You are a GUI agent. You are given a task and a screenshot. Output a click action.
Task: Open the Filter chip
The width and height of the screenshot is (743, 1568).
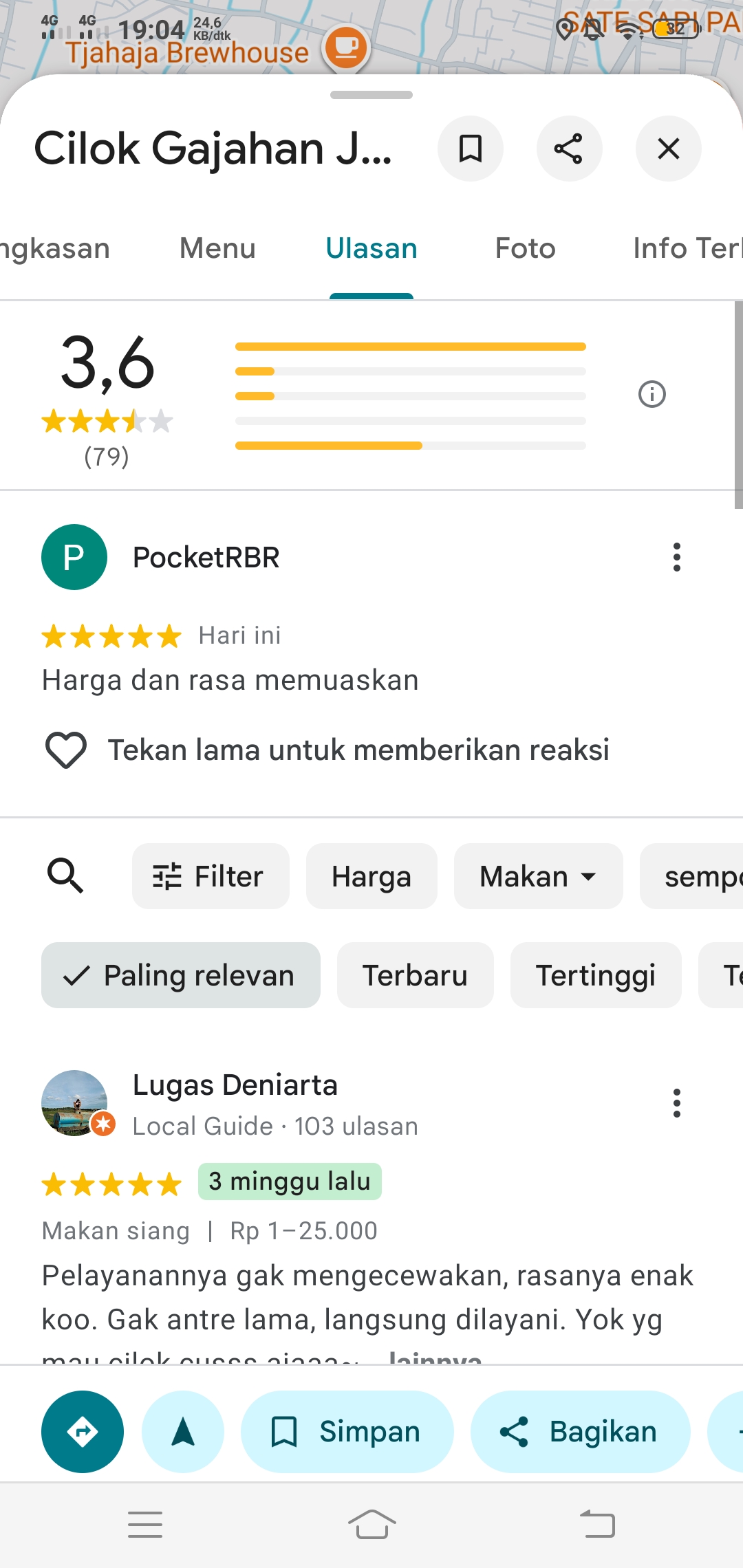(x=211, y=876)
